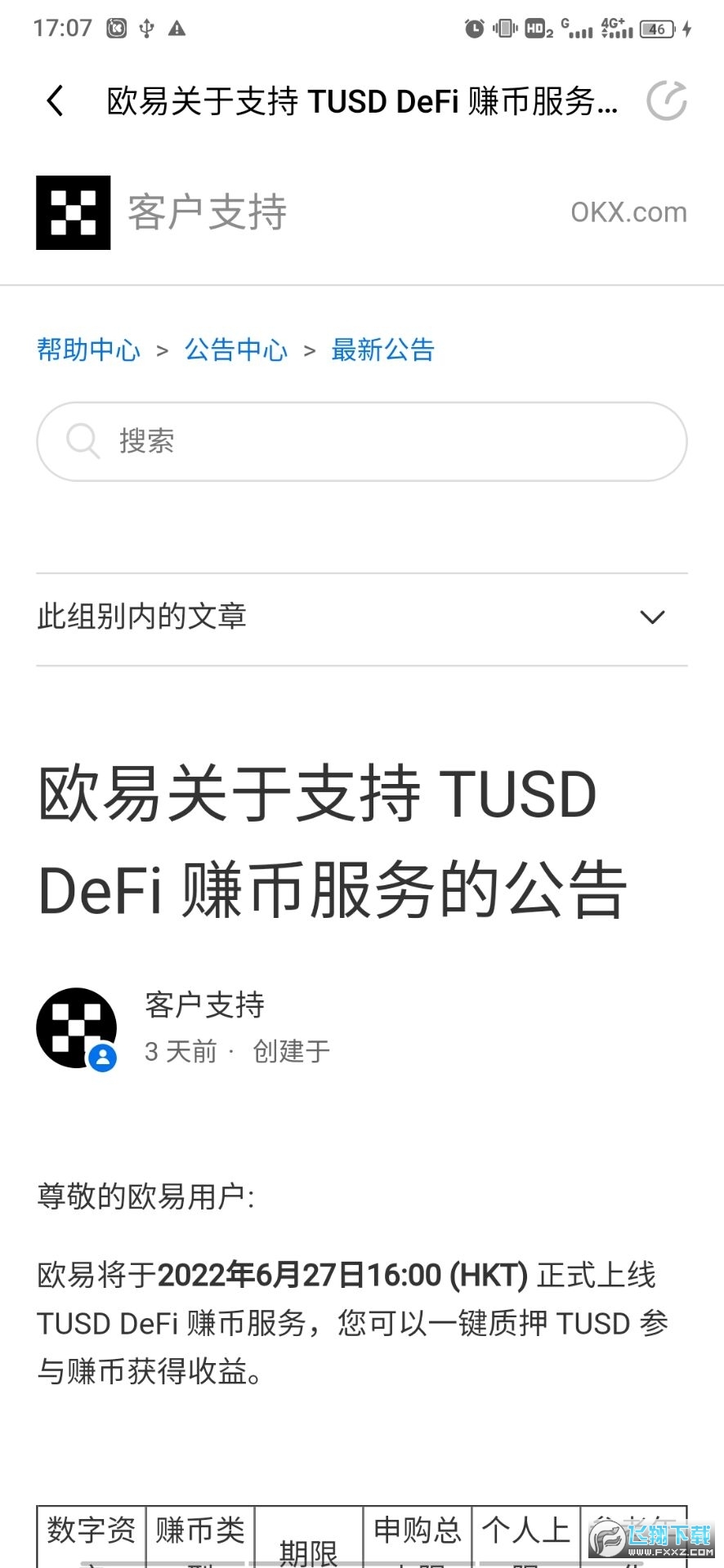Open the status bar clock icon

click(474, 27)
